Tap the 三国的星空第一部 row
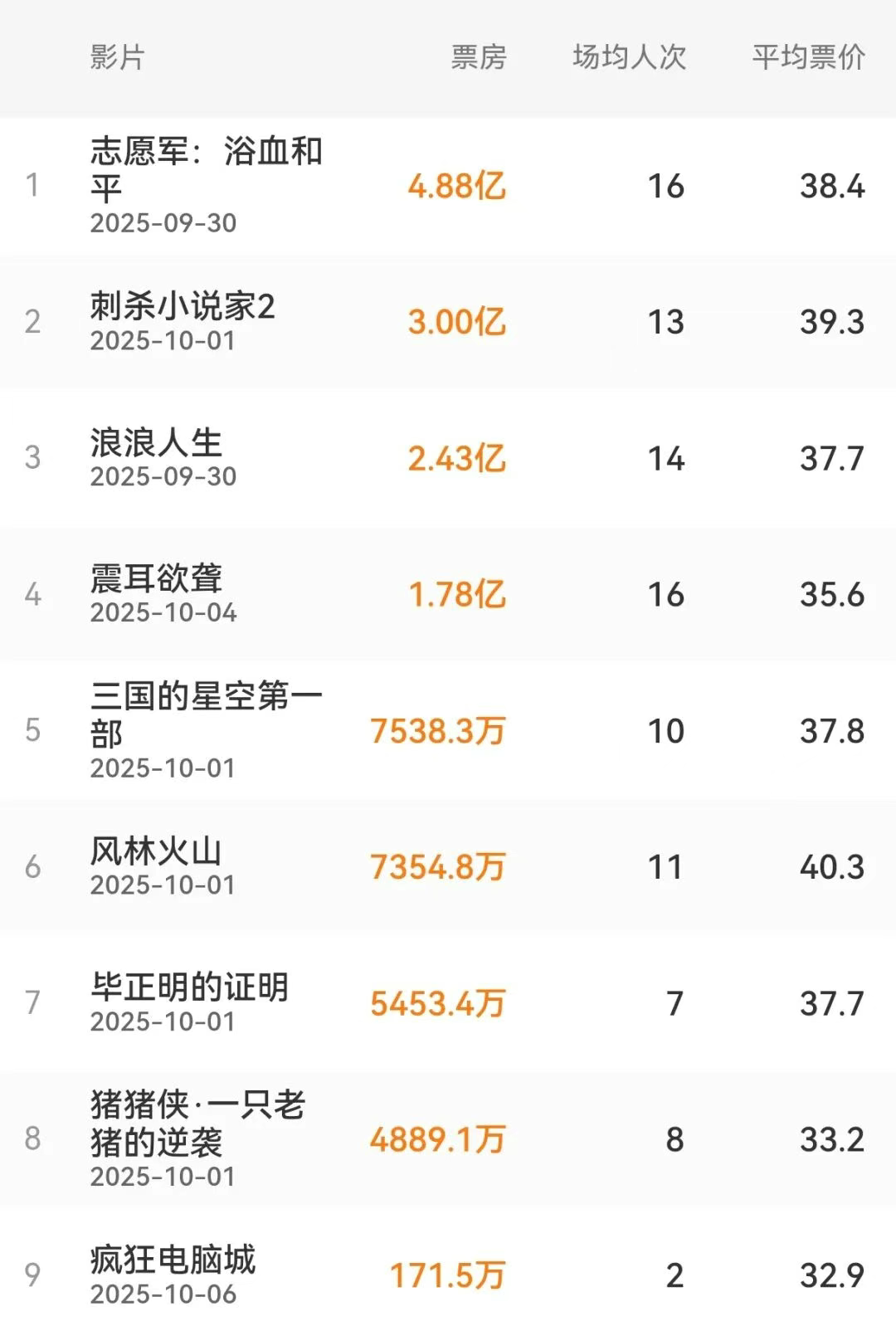Image resolution: width=896 pixels, height=1321 pixels. [206, 714]
